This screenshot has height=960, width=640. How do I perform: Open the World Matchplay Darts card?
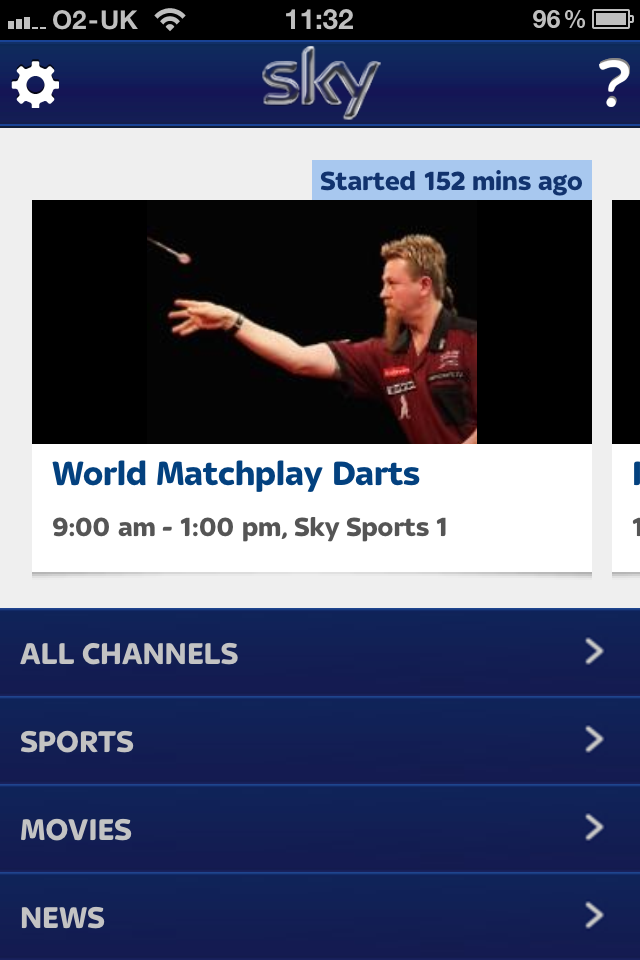pyautogui.click(x=311, y=385)
